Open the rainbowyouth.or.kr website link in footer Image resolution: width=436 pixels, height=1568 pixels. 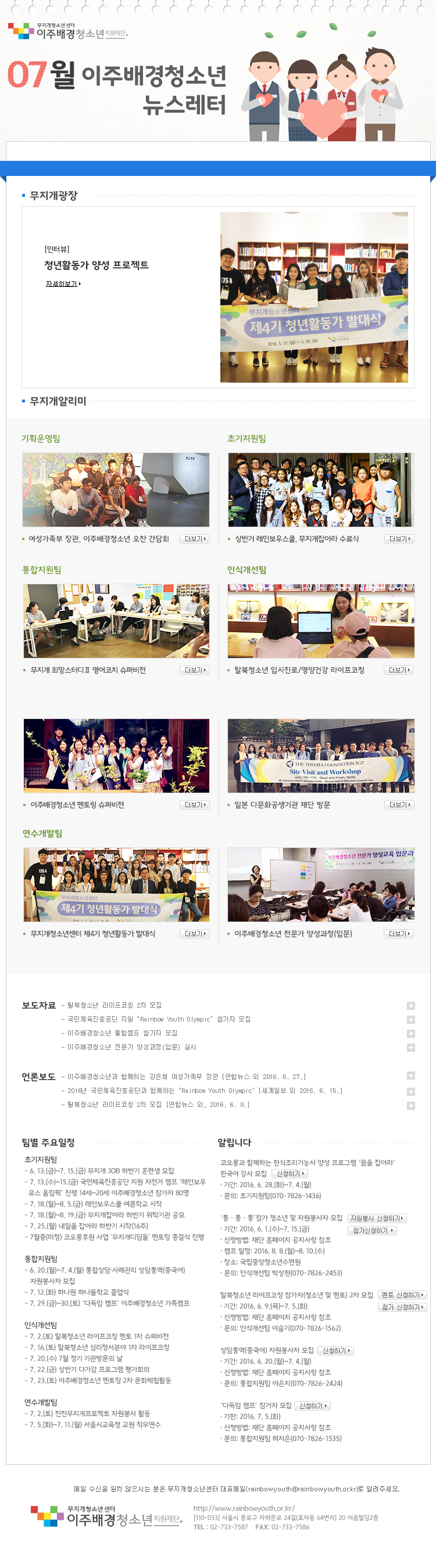[244, 1508]
